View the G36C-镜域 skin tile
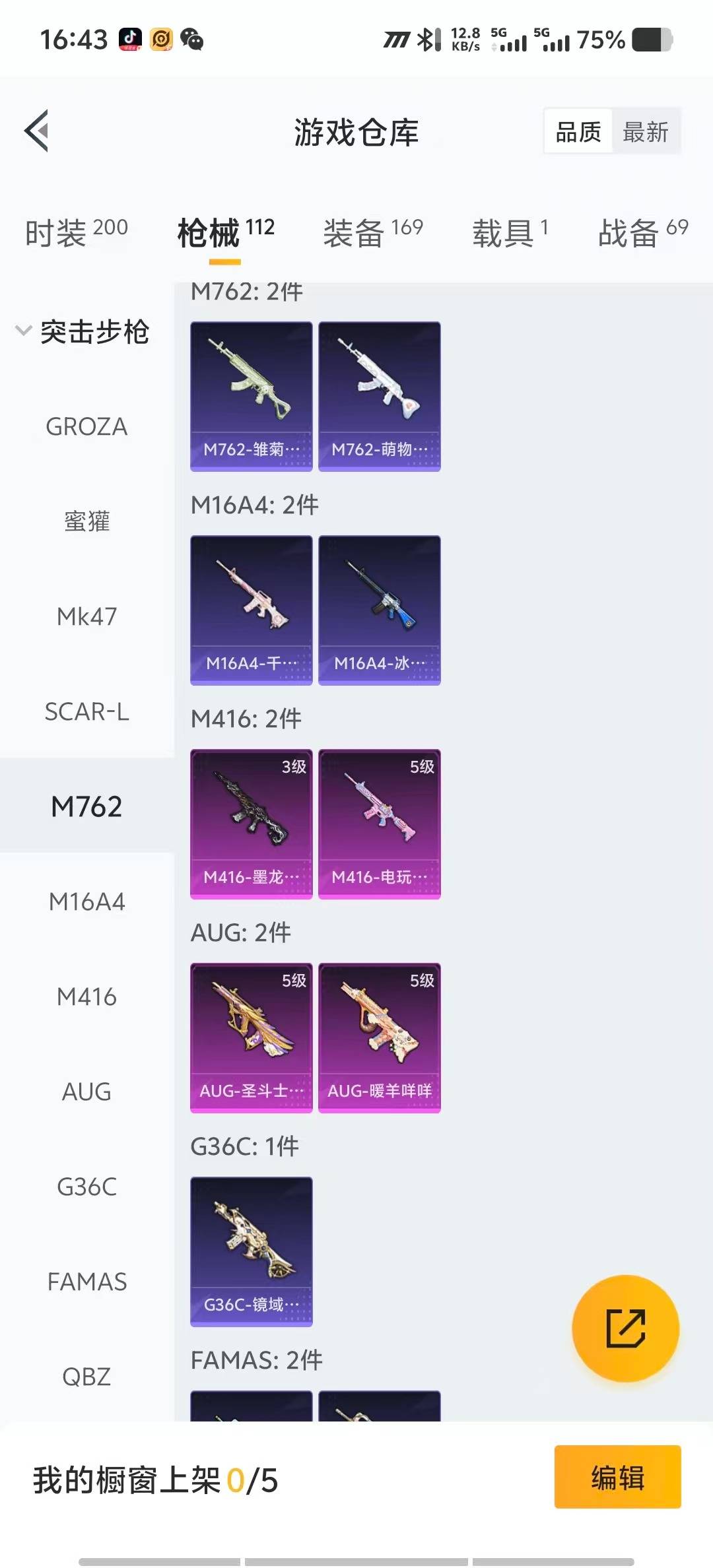713x1568 pixels. [251, 1251]
